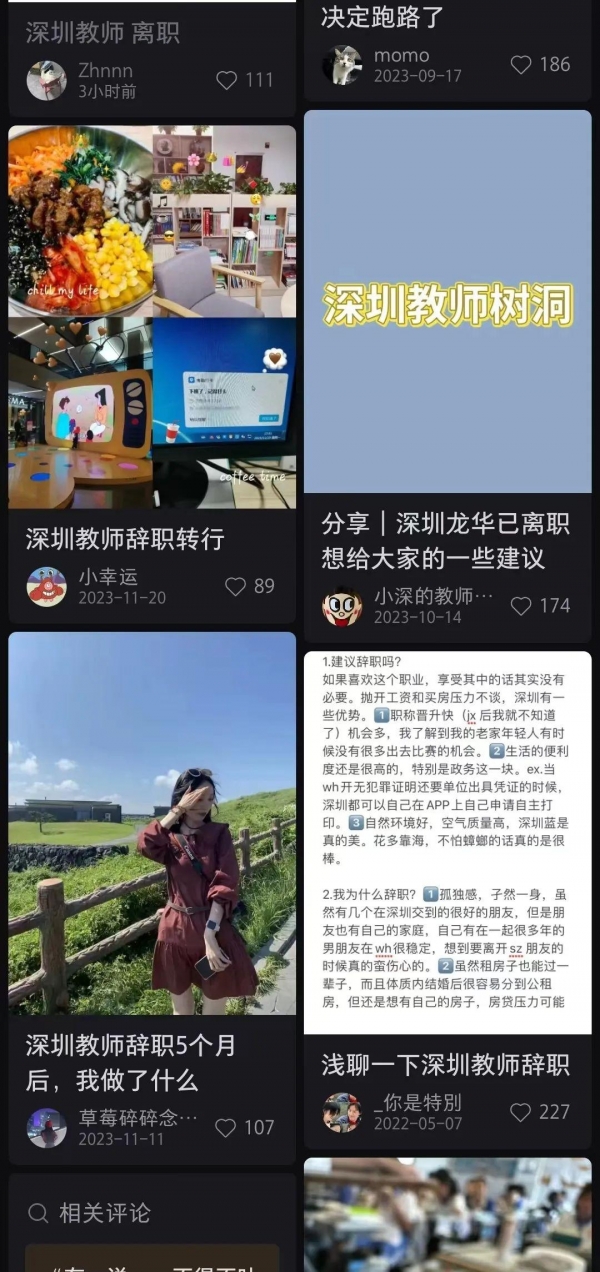Viewport: 600px width, 1272px height.
Task: Like 小幸运's post with 89 likes
Action: [236, 586]
